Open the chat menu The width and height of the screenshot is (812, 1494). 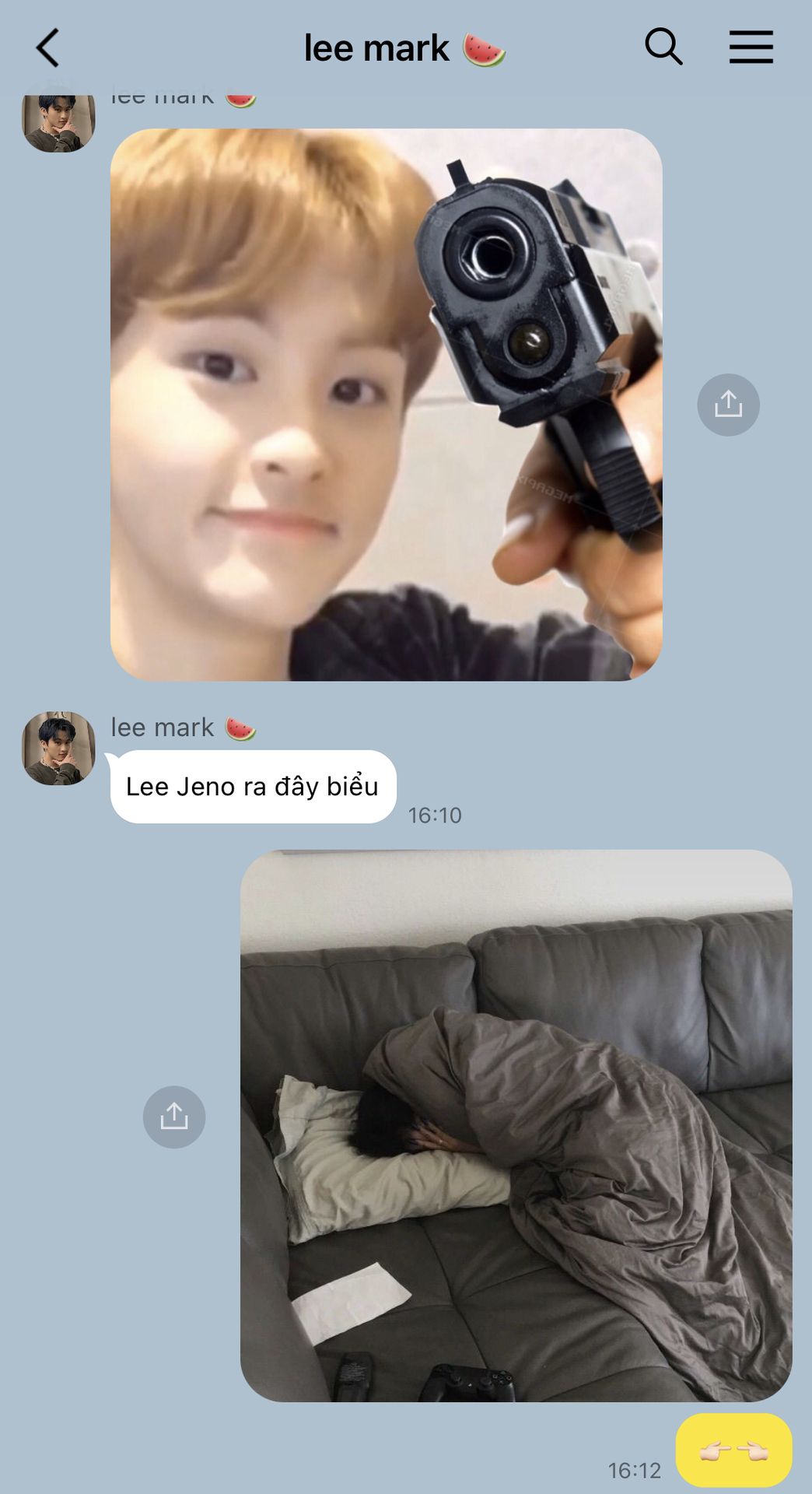pyautogui.click(x=751, y=47)
